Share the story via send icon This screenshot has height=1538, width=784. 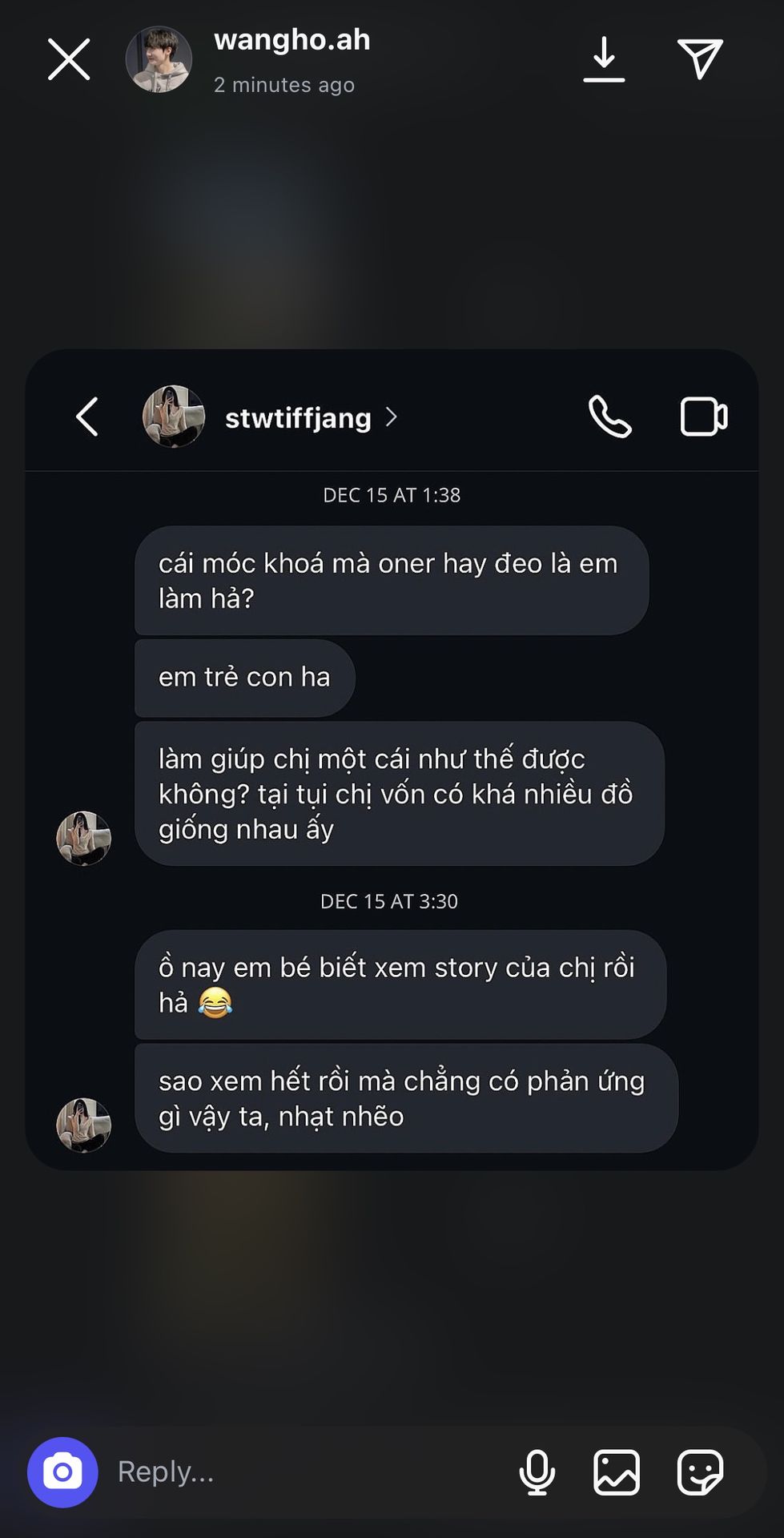coord(700,59)
